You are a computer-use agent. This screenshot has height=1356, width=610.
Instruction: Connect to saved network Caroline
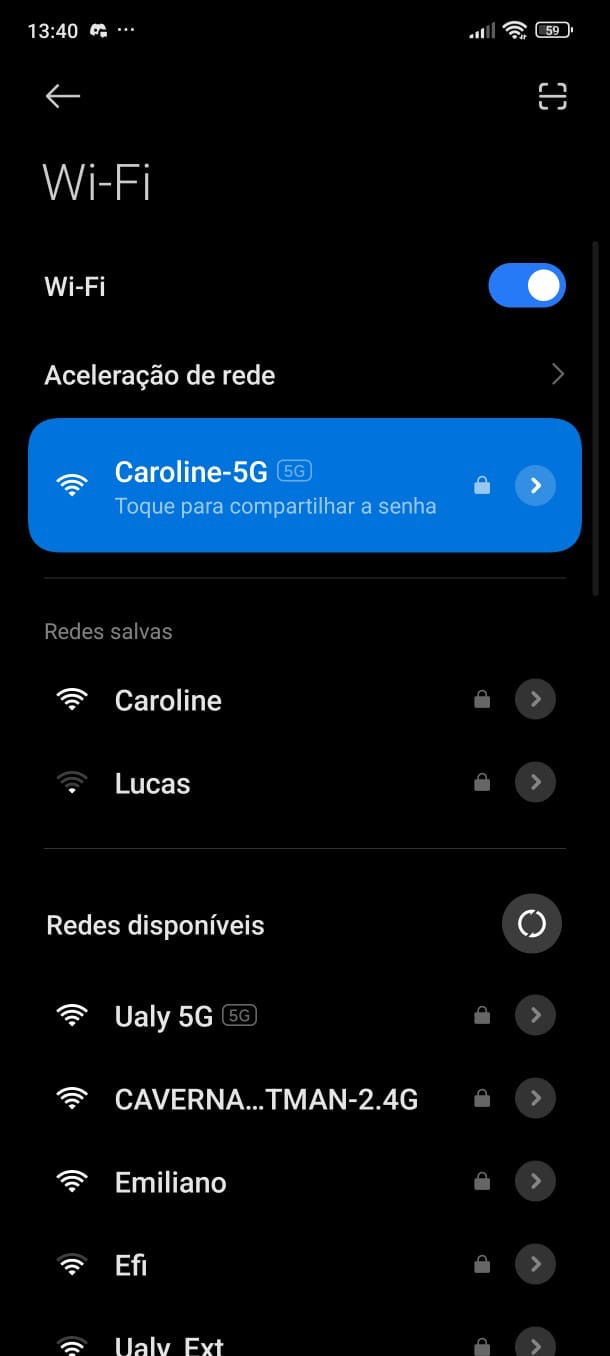coord(168,700)
